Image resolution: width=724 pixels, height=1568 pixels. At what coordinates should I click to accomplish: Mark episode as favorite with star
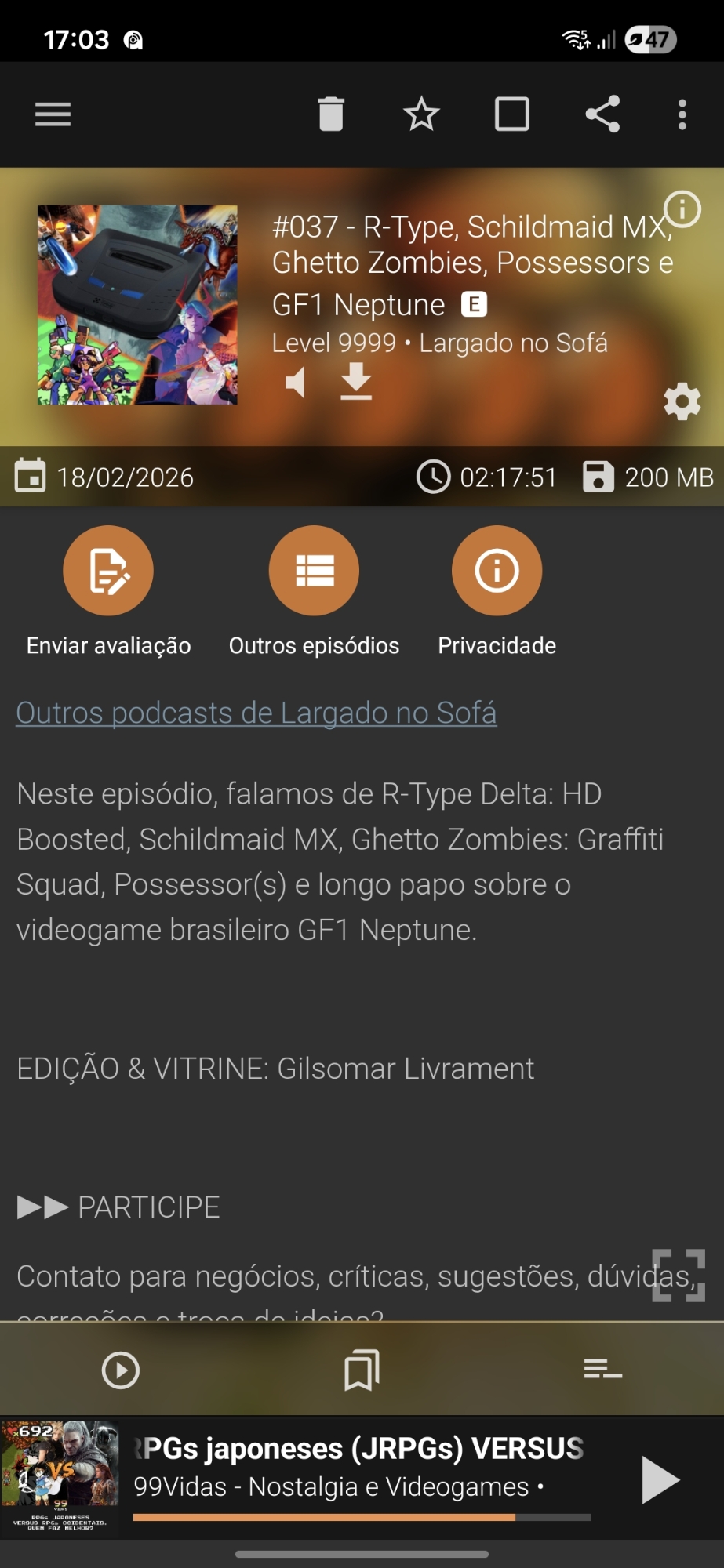click(421, 114)
